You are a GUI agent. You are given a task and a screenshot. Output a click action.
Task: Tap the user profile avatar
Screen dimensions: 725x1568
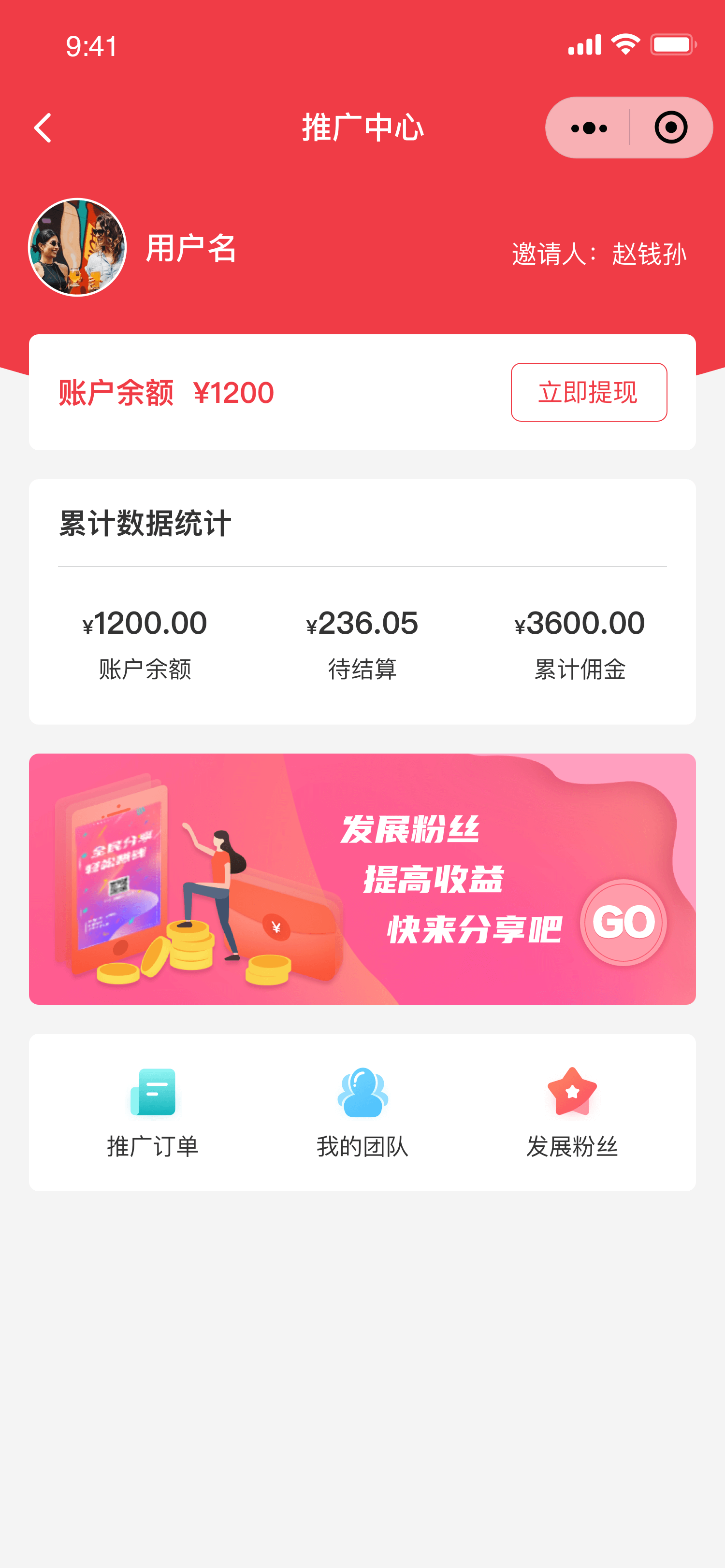click(77, 247)
